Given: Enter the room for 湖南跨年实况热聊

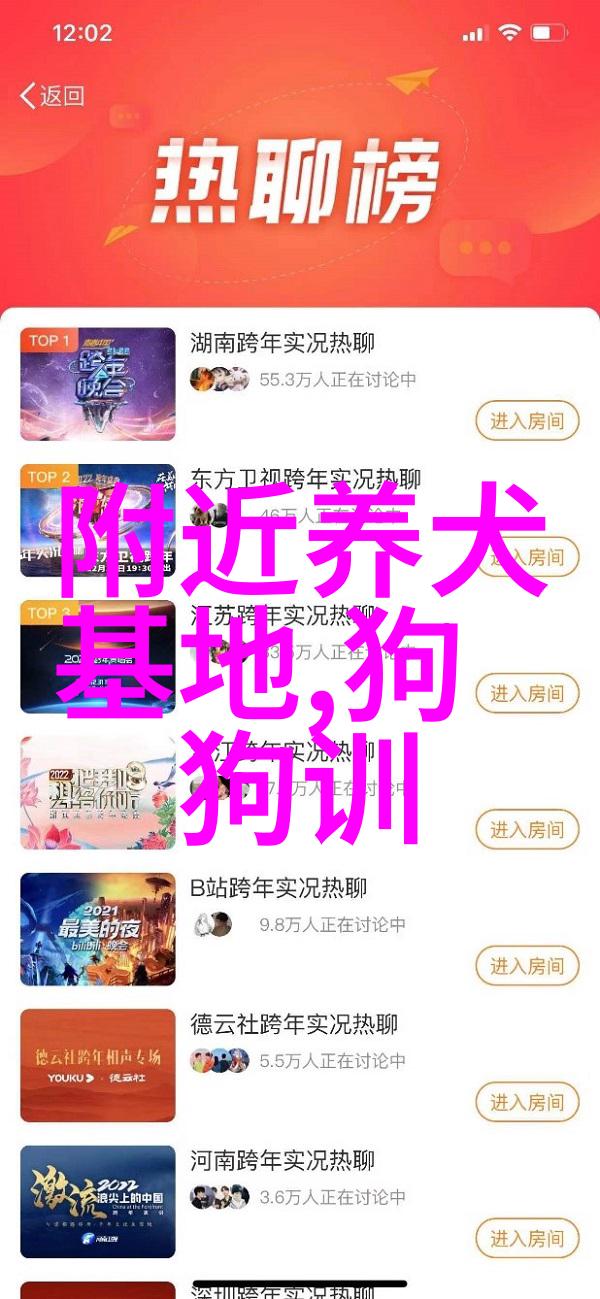Looking at the screenshot, I should coord(527,420).
